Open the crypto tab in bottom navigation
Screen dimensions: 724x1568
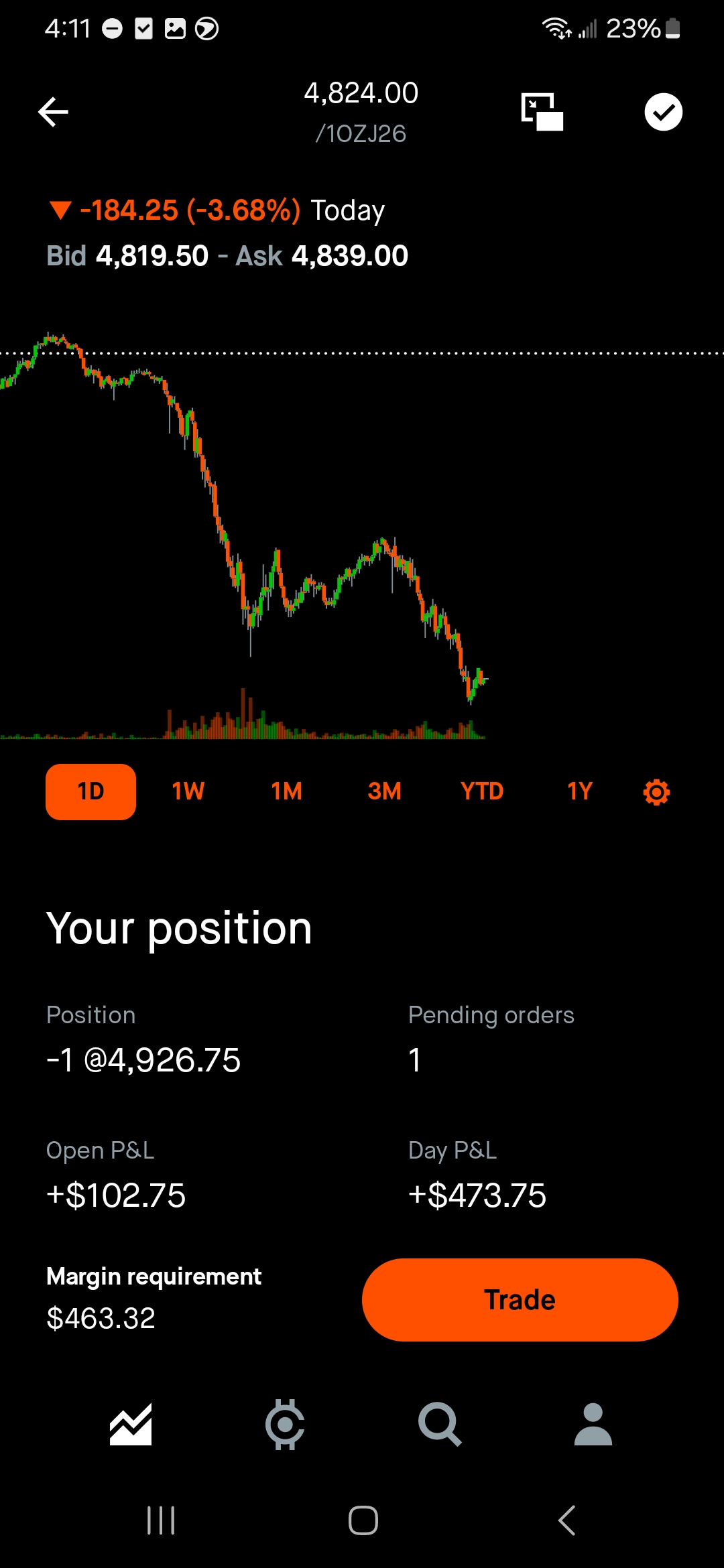coord(285,1424)
